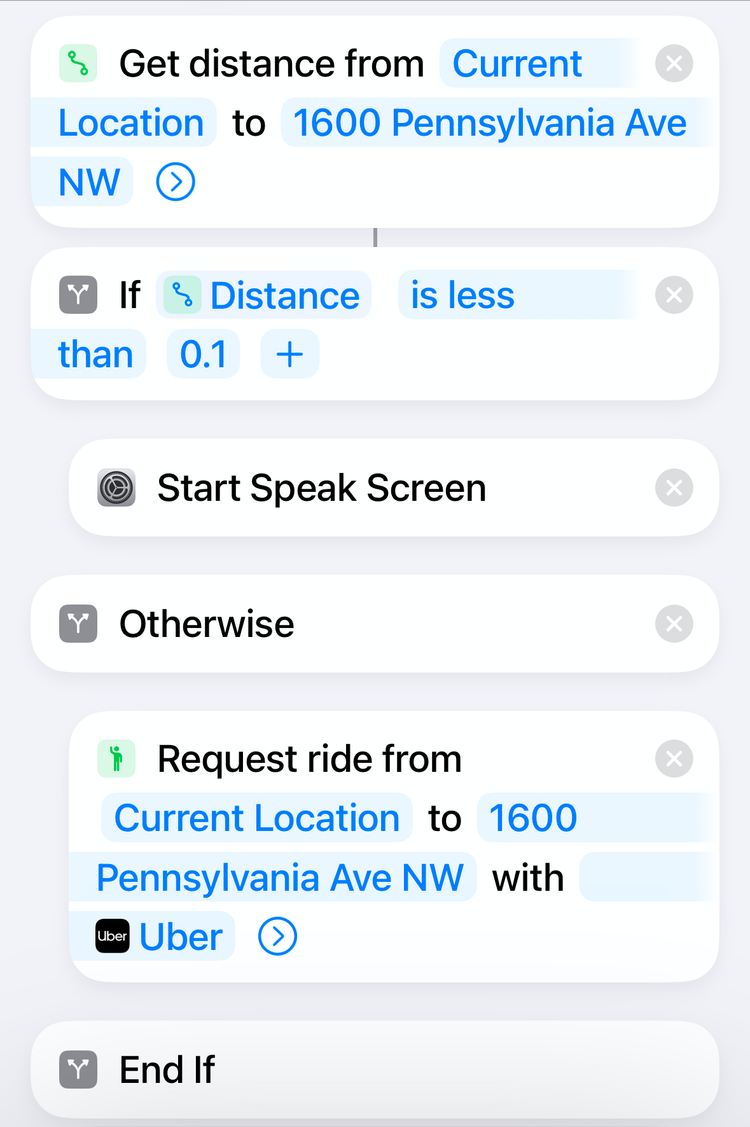This screenshot has width=750, height=1127.
Task: Click the empty ride service field after 'with'
Action: pyautogui.click(x=646, y=877)
